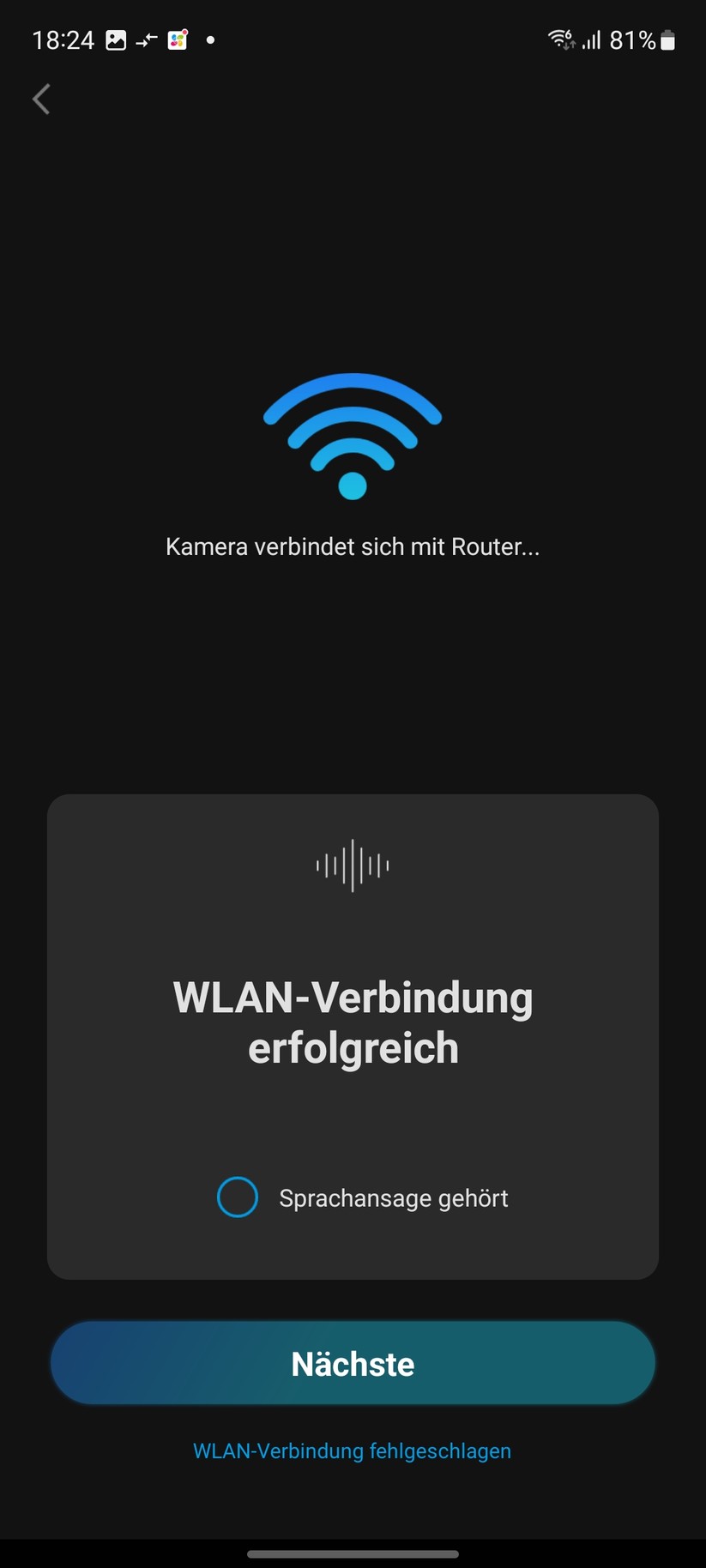Tap the WiFi 6 status icon
Image resolution: width=706 pixels, height=1568 pixels.
pos(559,38)
